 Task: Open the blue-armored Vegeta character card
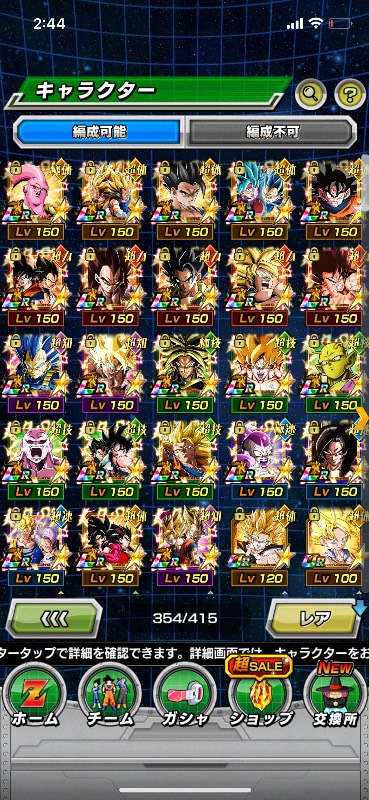[x=35, y=373]
